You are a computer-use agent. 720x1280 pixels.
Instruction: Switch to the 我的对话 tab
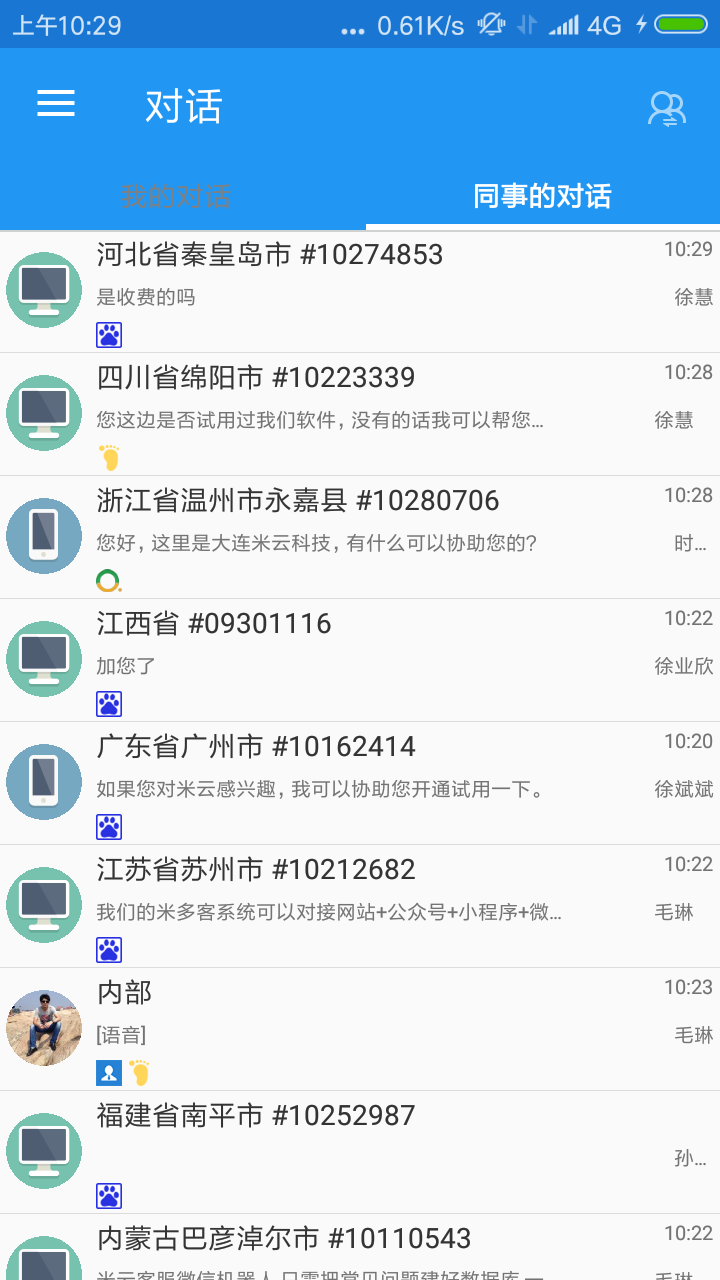(176, 196)
